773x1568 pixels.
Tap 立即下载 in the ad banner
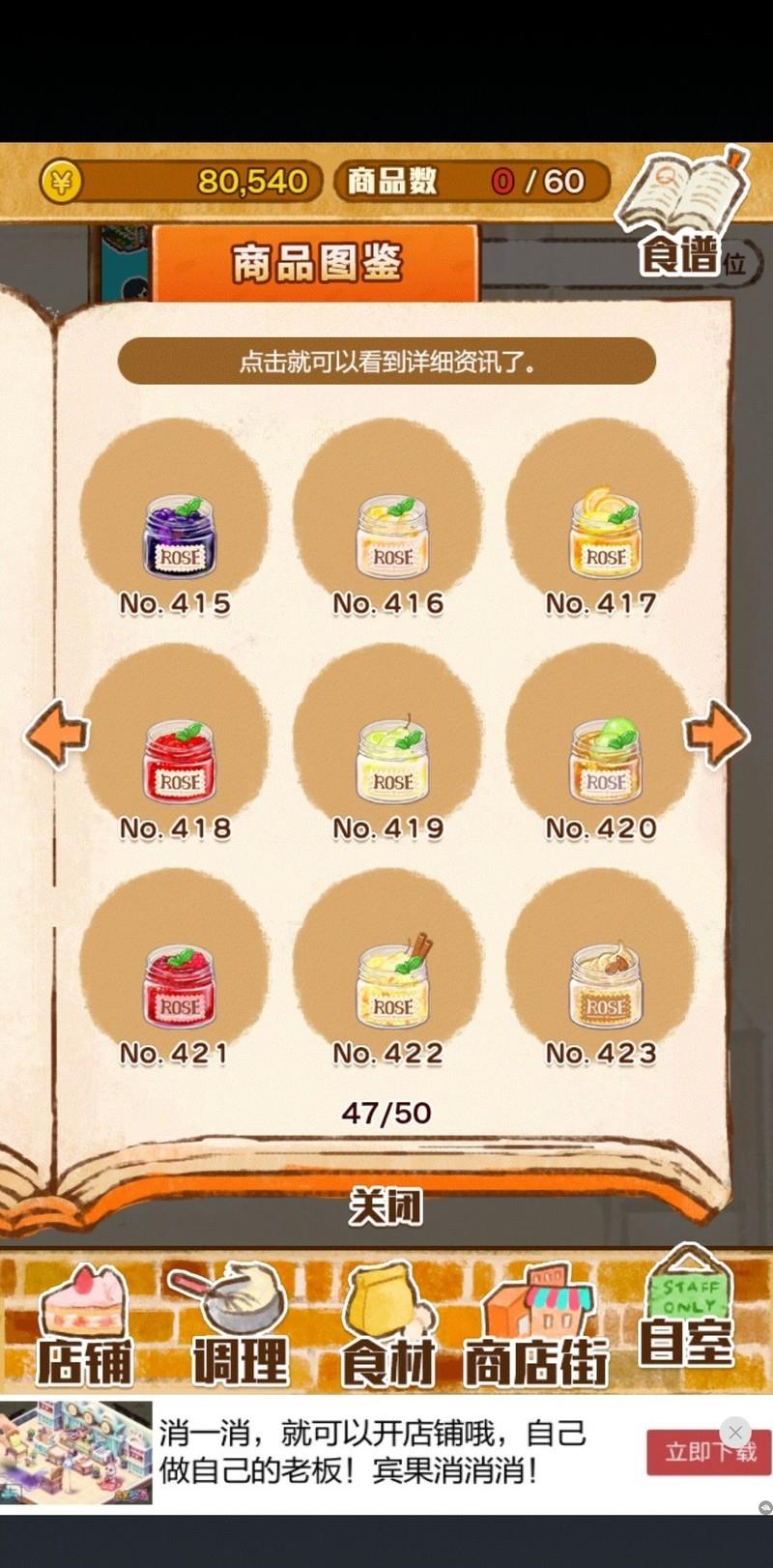[x=696, y=1453]
